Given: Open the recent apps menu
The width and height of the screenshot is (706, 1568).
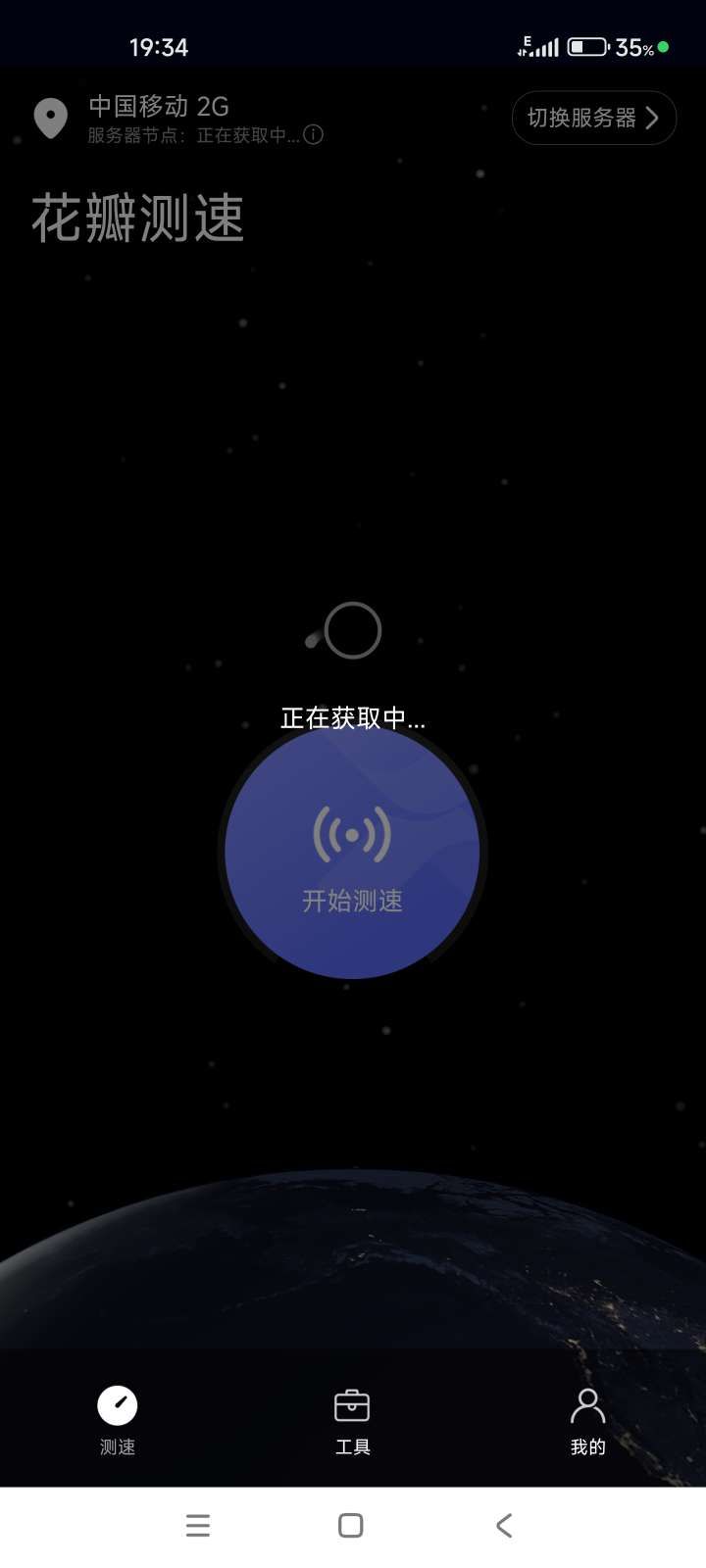Looking at the screenshot, I should [x=198, y=1525].
